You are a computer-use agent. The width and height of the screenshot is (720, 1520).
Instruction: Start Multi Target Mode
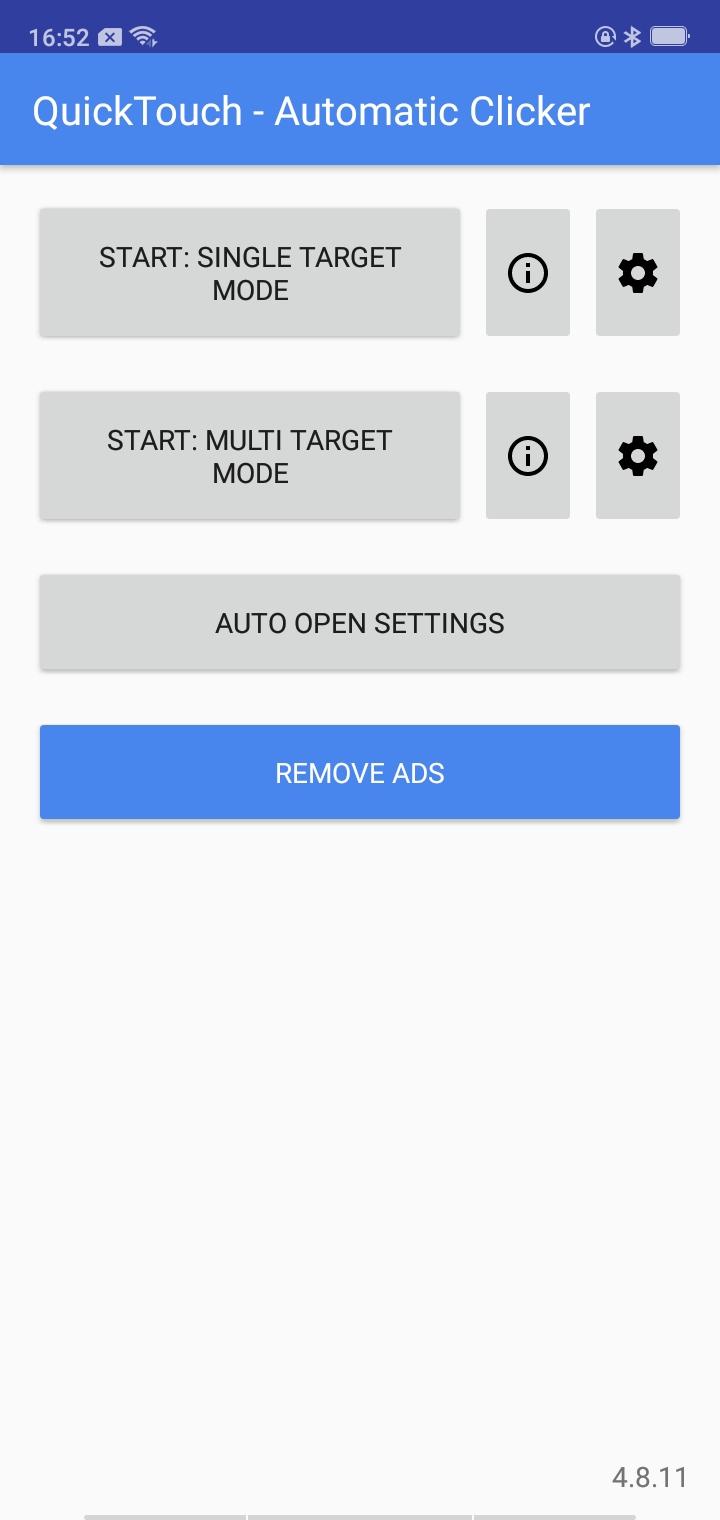click(249, 455)
